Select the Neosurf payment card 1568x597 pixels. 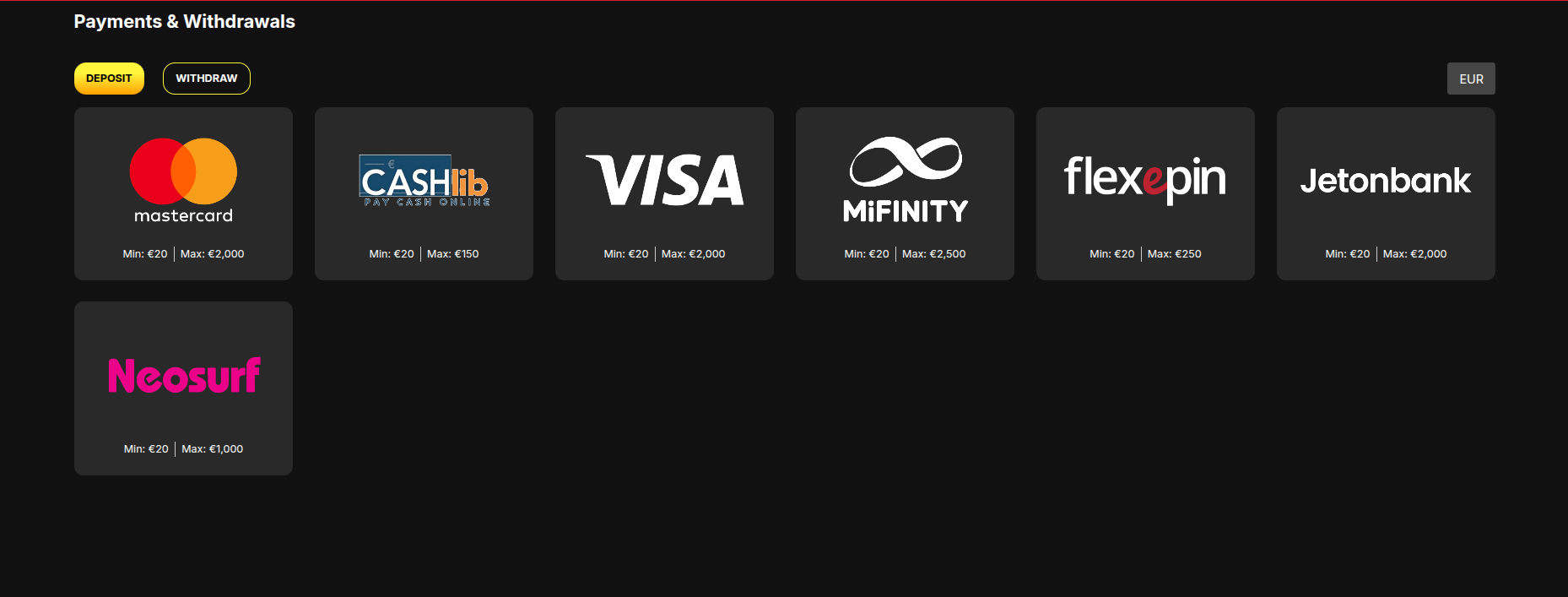183,388
